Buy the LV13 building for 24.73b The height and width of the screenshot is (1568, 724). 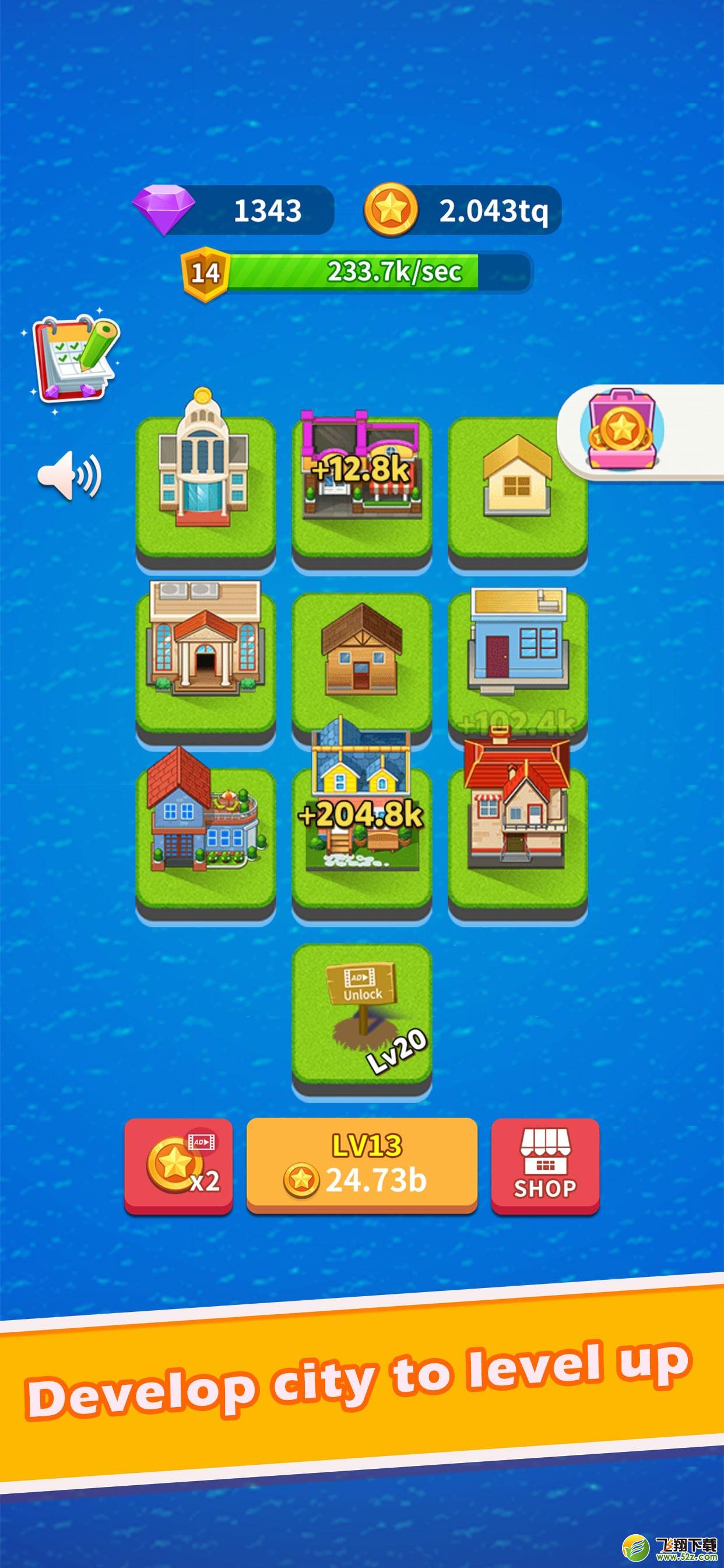point(361,1165)
